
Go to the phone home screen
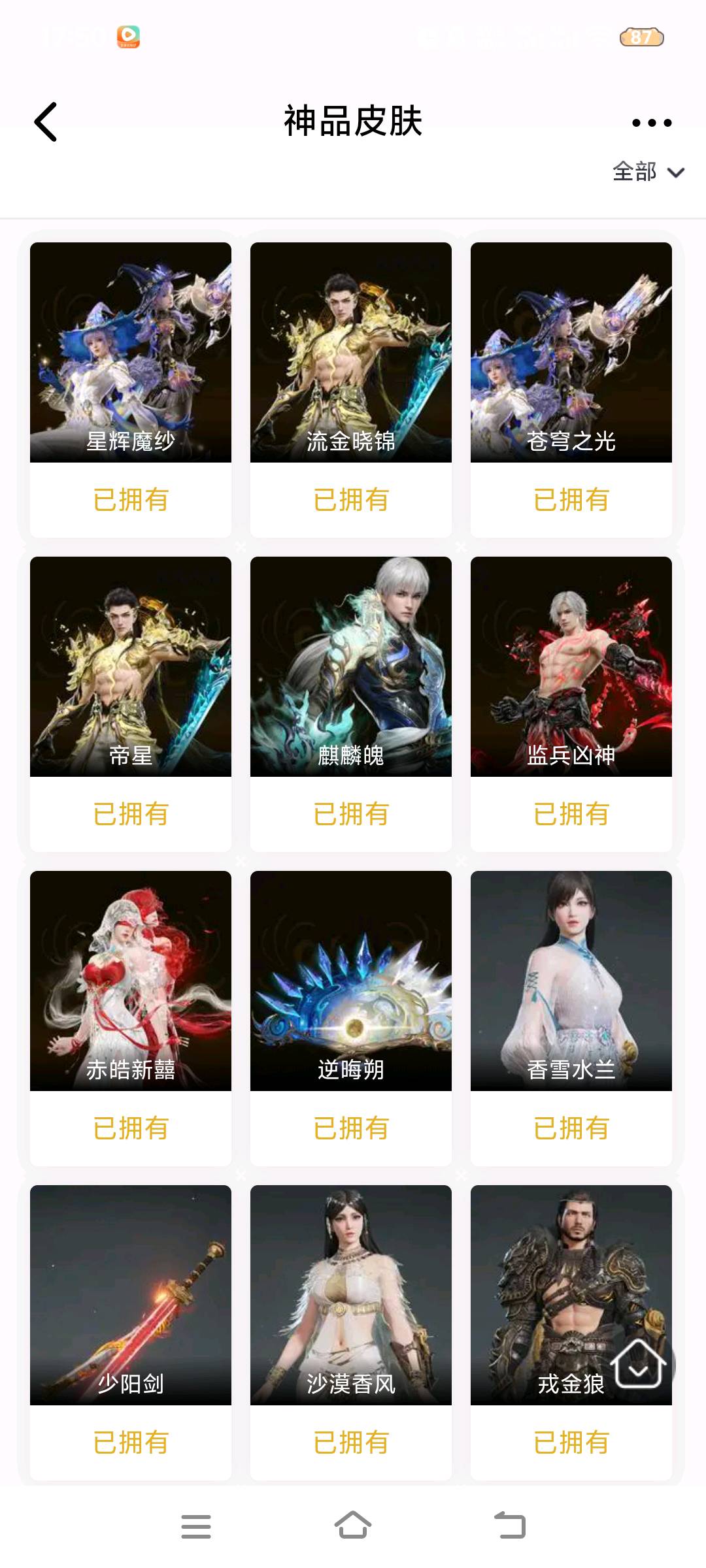[353, 1526]
